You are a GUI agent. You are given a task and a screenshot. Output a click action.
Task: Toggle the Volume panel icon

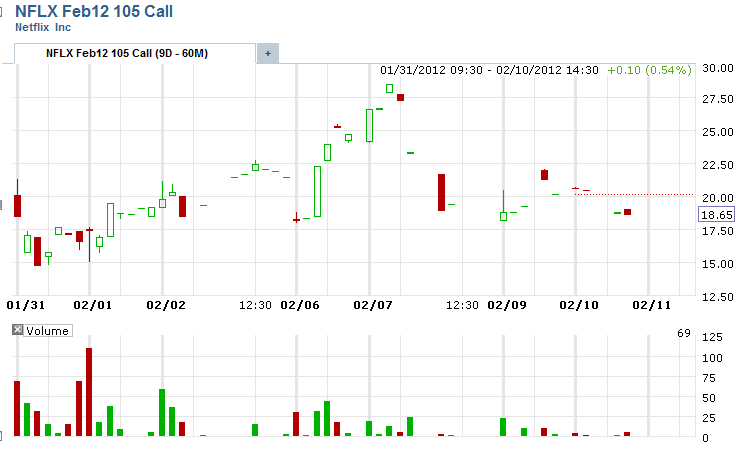point(17,330)
